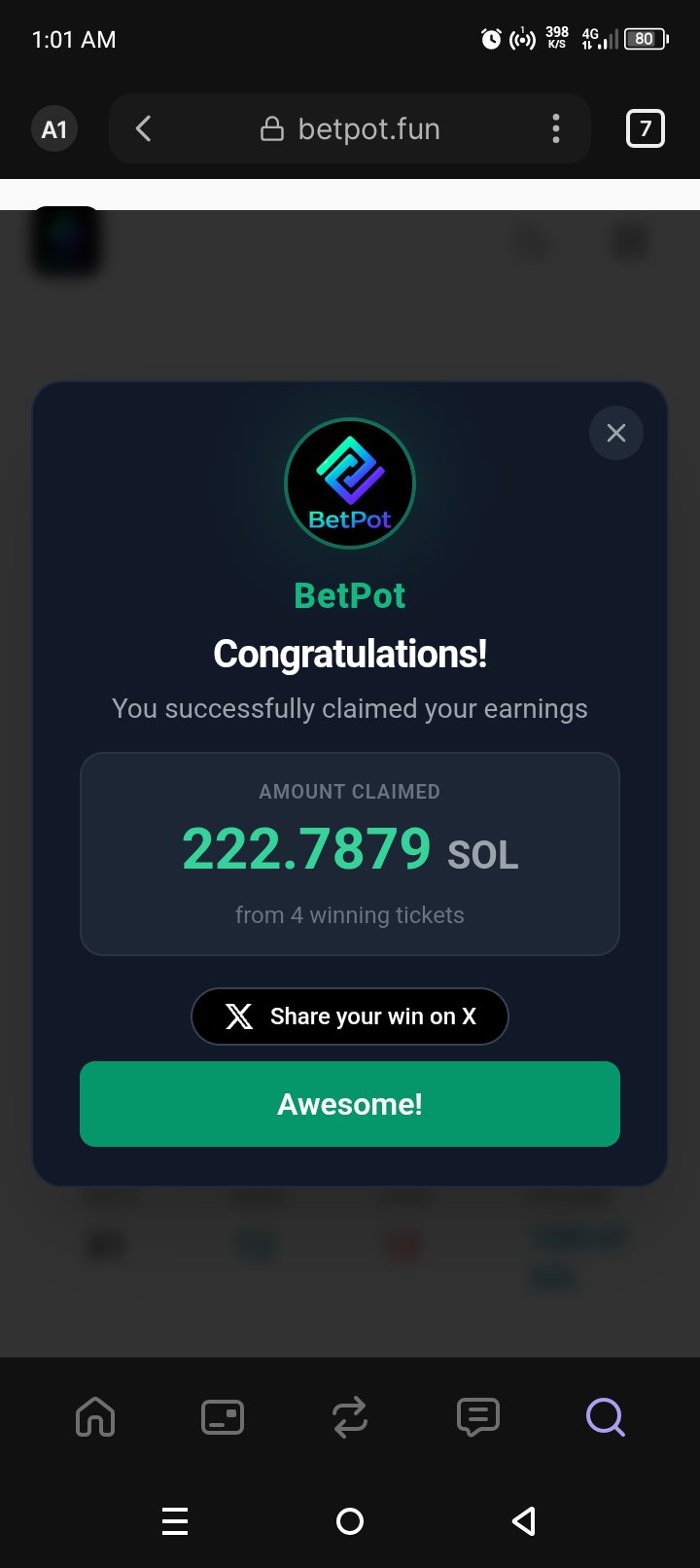The width and height of the screenshot is (700, 1568).
Task: Close the congratulations dialog
Action: tap(616, 433)
